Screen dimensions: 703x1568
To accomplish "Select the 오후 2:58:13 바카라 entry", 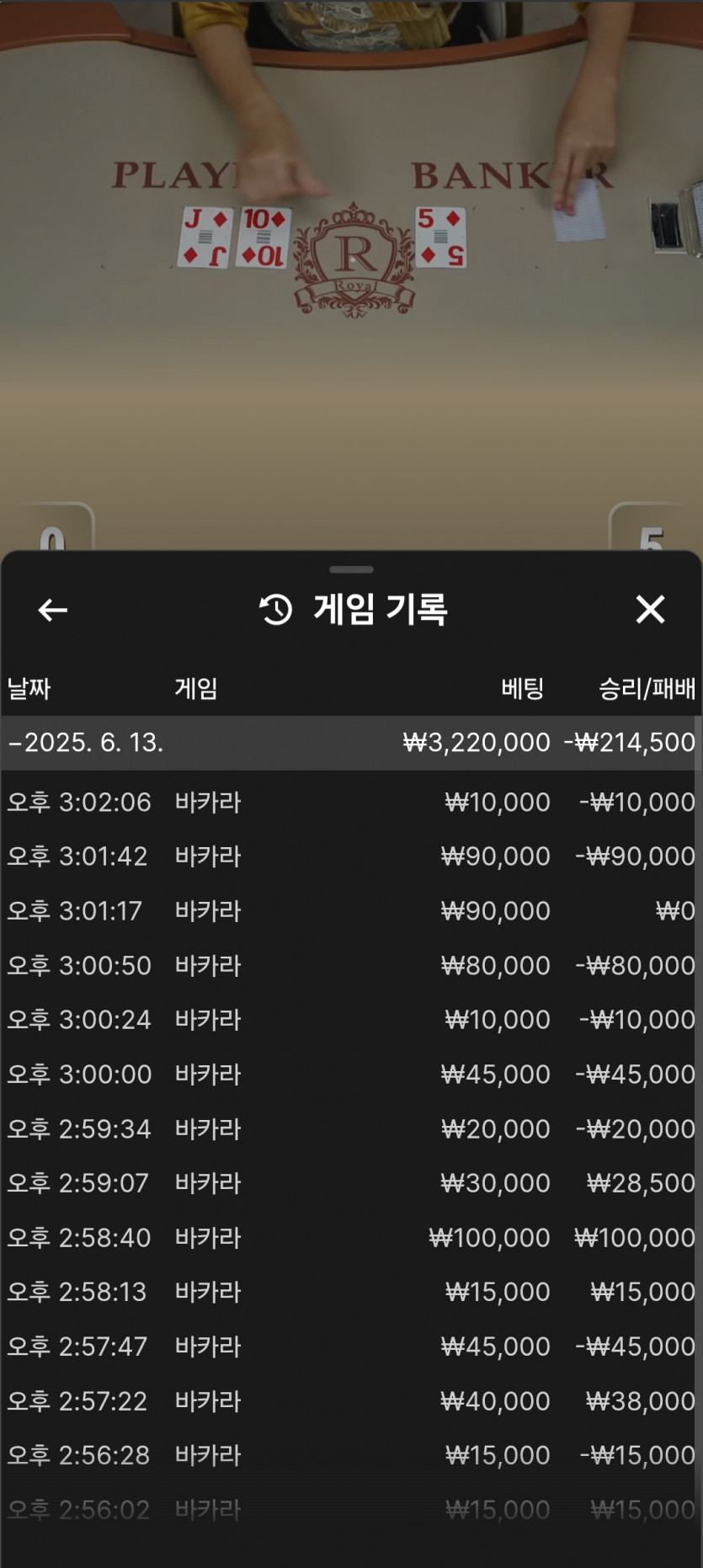I will point(351,1292).
